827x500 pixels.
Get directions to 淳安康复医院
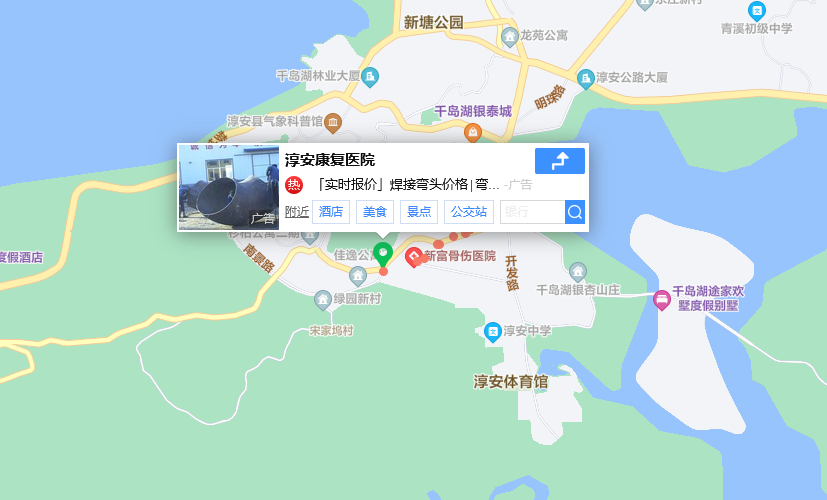point(559,161)
